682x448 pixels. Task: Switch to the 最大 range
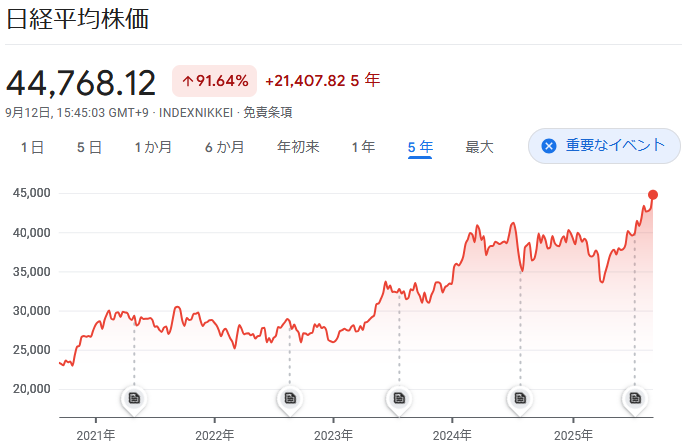479,147
